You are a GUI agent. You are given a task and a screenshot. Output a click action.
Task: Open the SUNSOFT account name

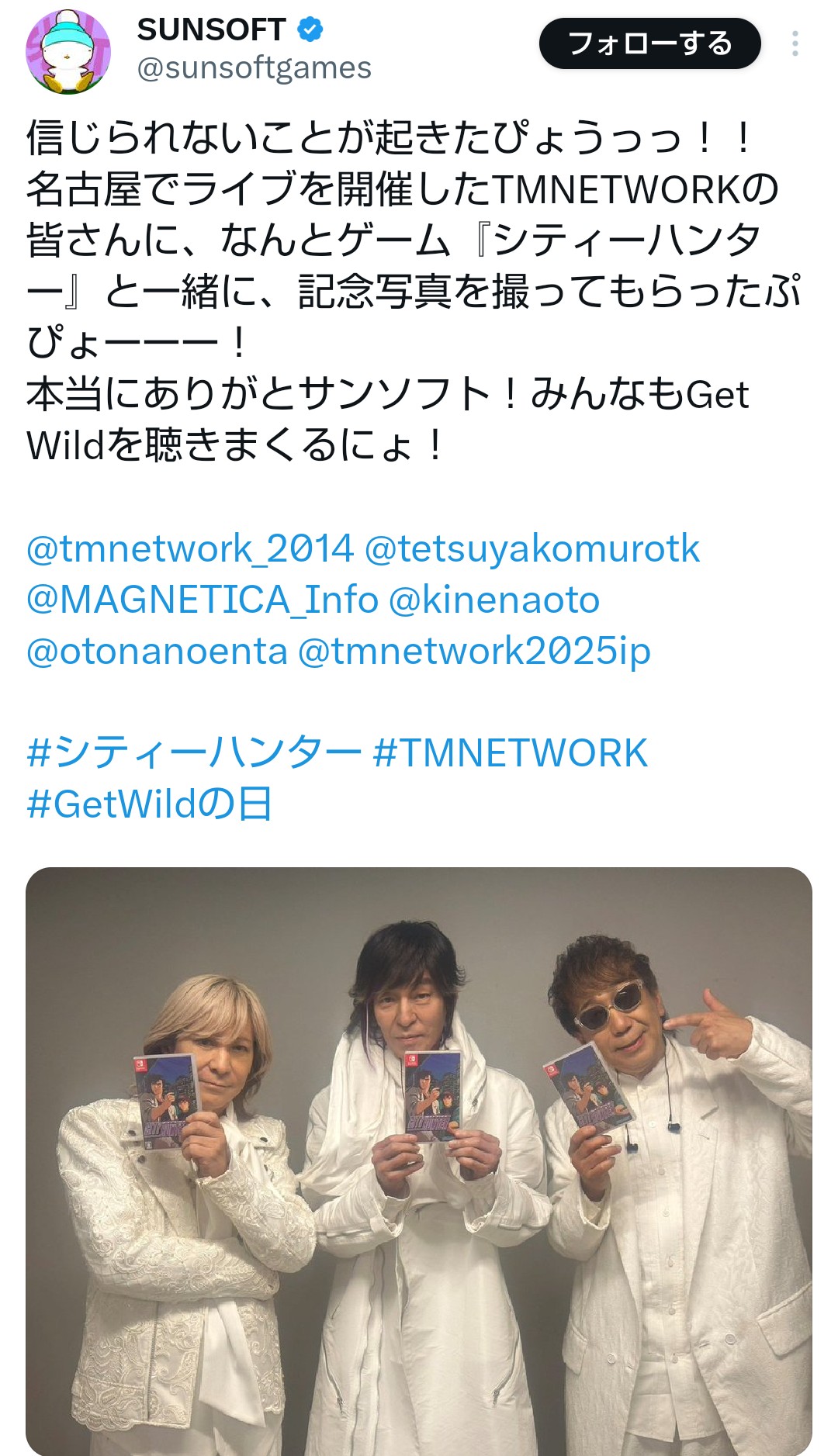point(211,30)
